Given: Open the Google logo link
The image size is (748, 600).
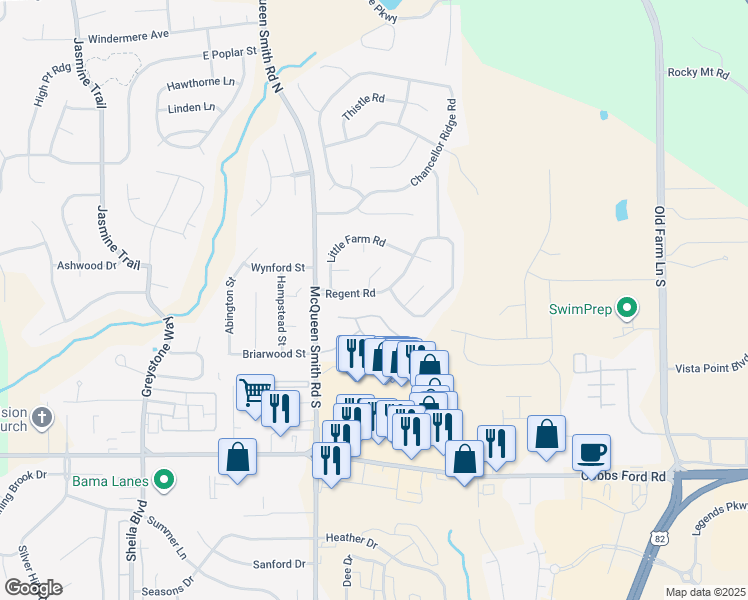Looking at the screenshot, I should (33, 588).
